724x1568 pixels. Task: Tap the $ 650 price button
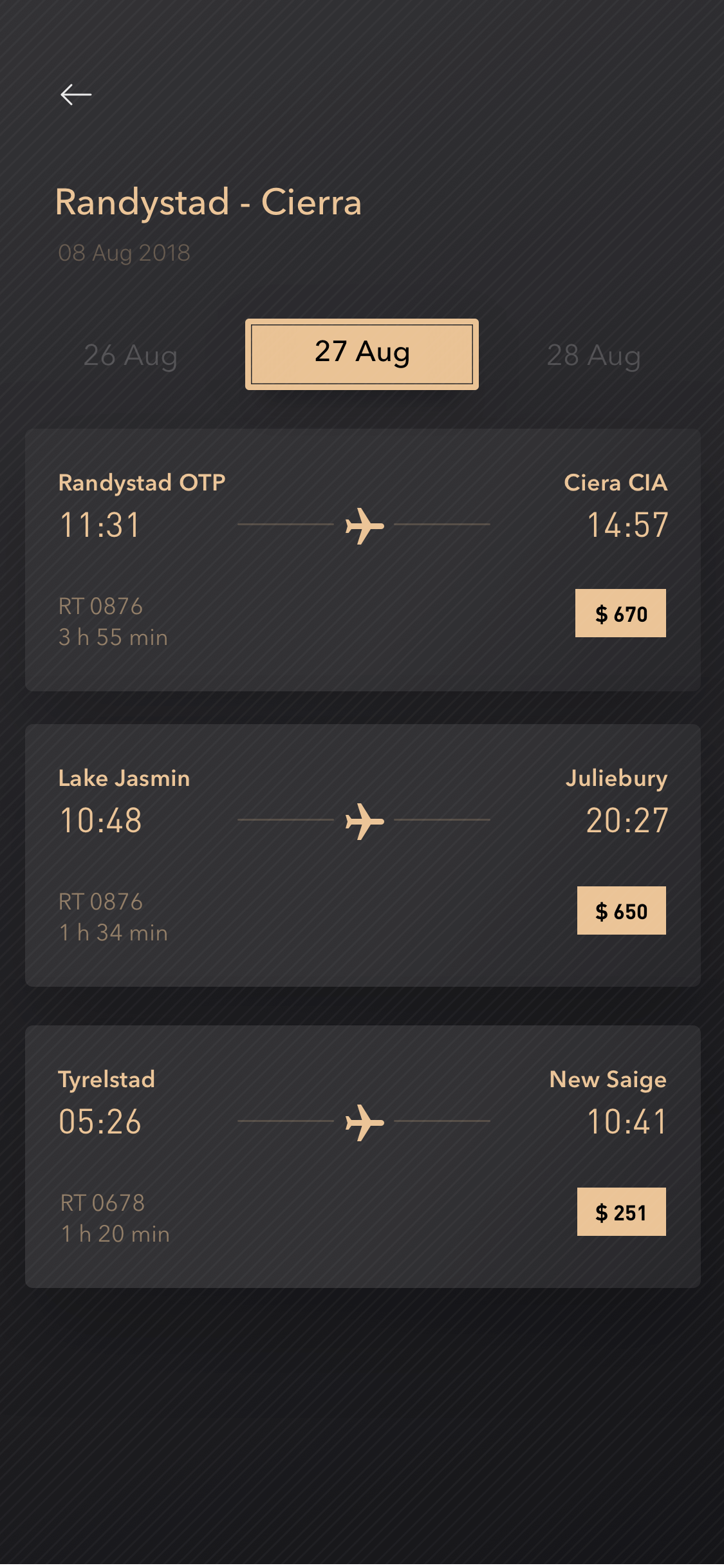point(622,911)
